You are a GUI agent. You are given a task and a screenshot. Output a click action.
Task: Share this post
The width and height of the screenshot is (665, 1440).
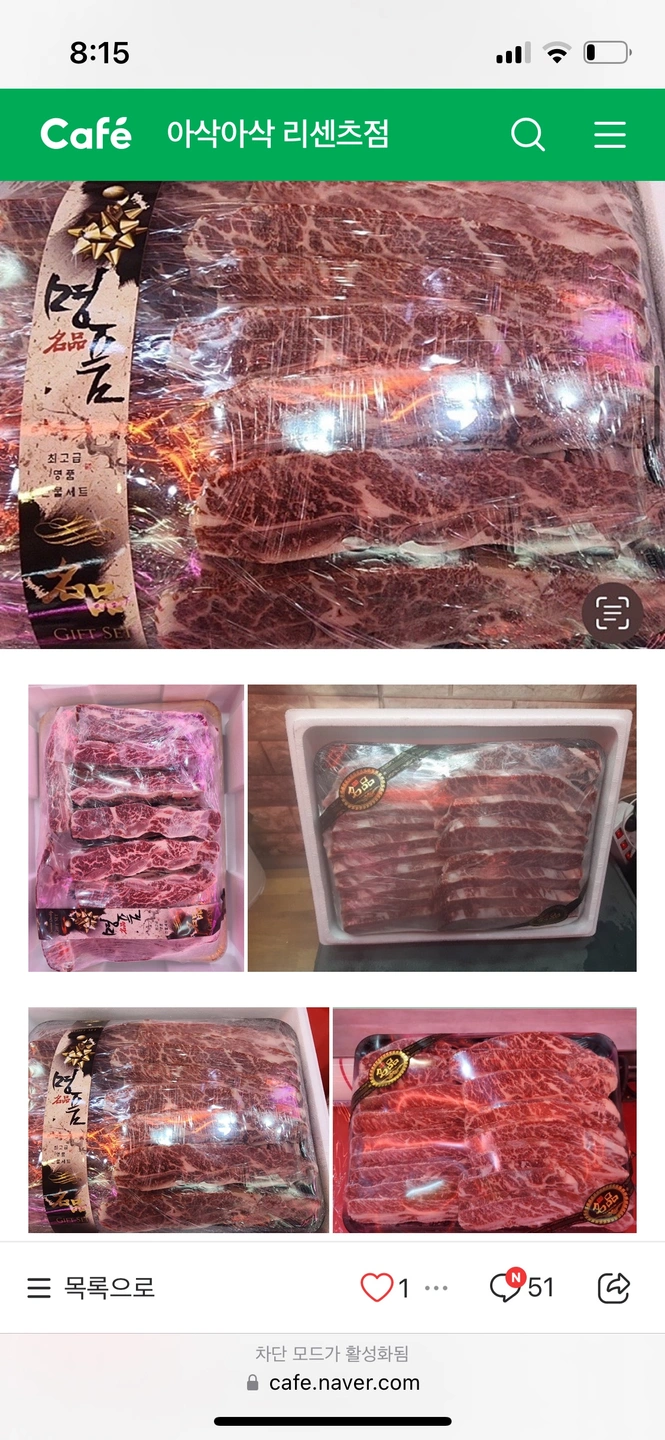(613, 1288)
